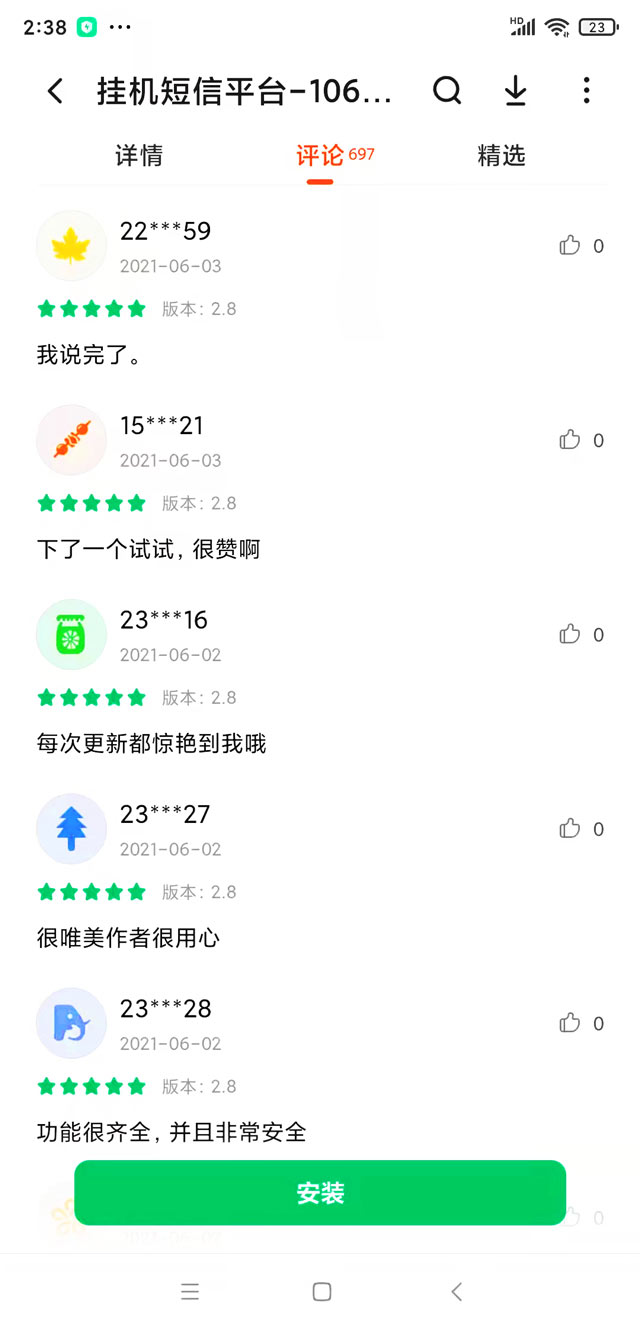This screenshot has height=1330, width=640.
Task: Like the review by 22***59
Action: pos(570,246)
